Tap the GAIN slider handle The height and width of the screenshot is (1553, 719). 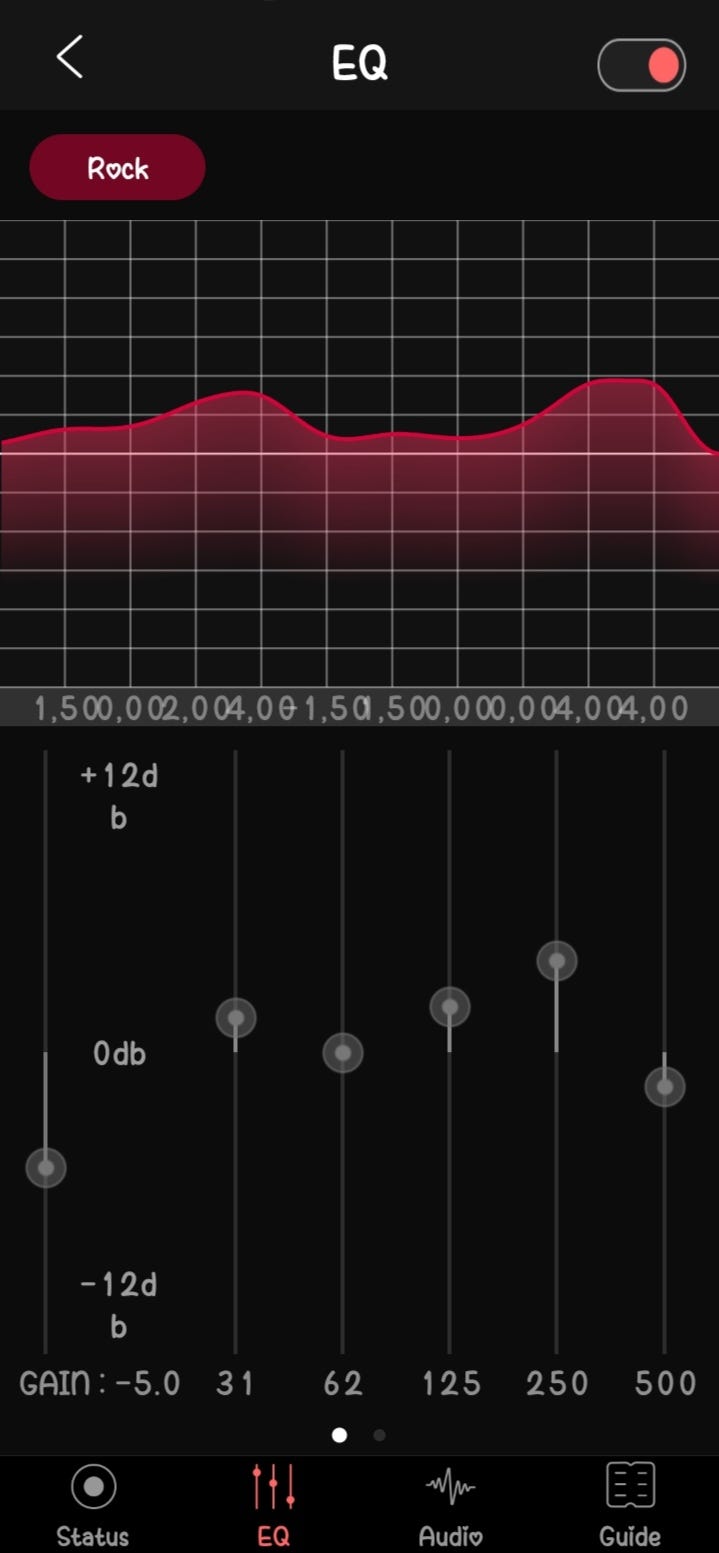coord(46,1167)
